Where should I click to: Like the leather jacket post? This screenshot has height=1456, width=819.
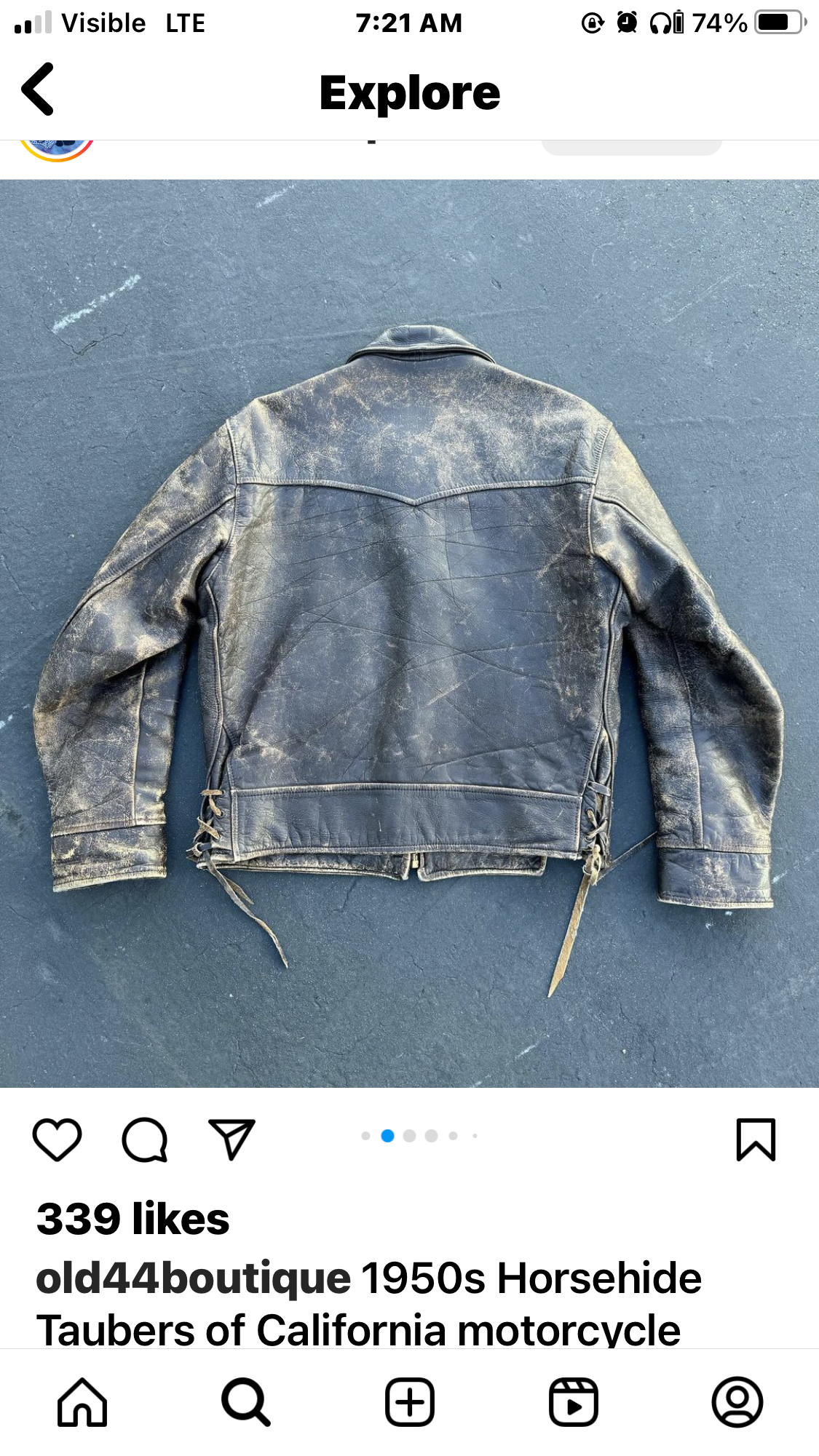[x=57, y=1139]
